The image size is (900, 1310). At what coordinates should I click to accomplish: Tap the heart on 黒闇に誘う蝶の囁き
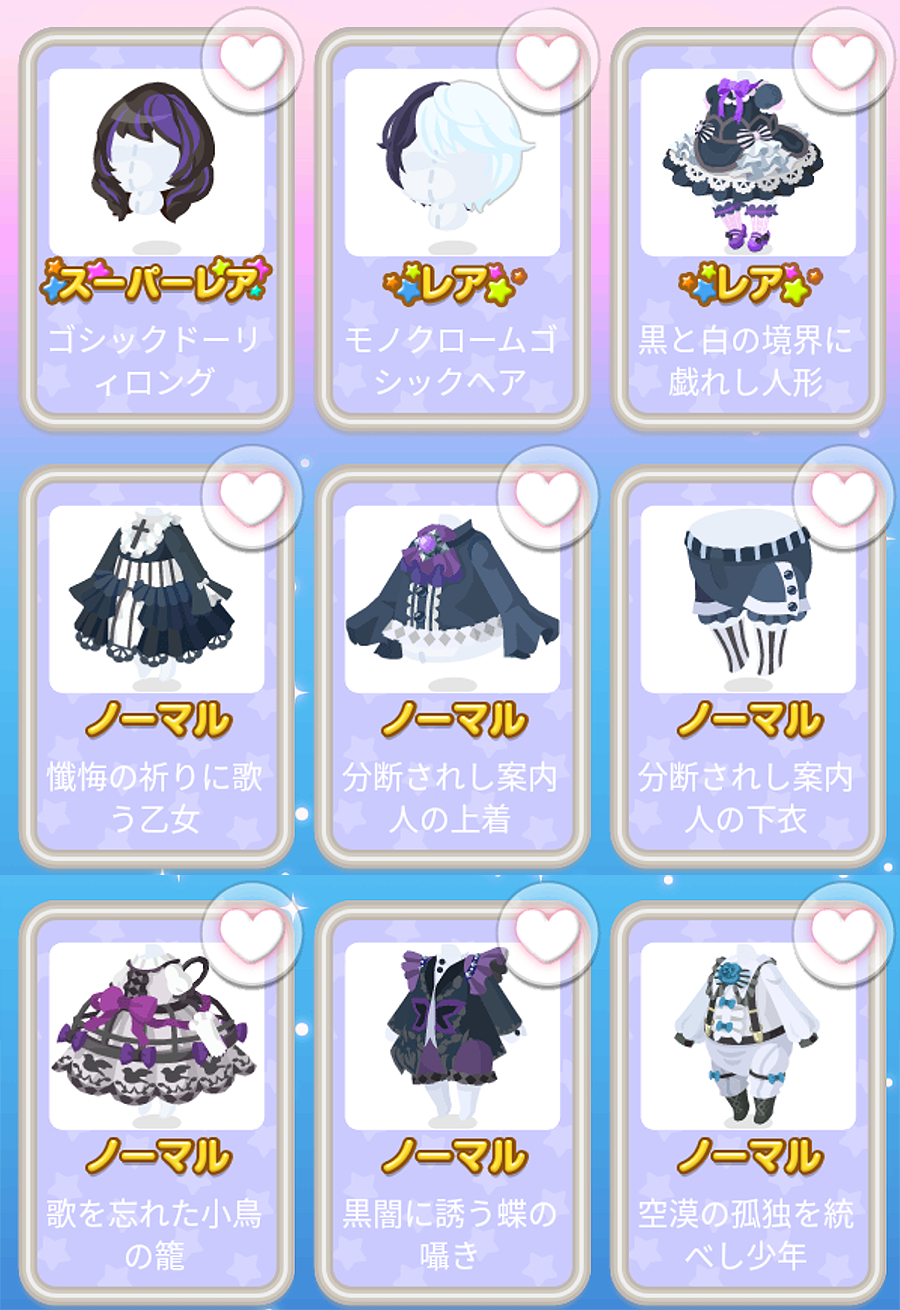547,932
